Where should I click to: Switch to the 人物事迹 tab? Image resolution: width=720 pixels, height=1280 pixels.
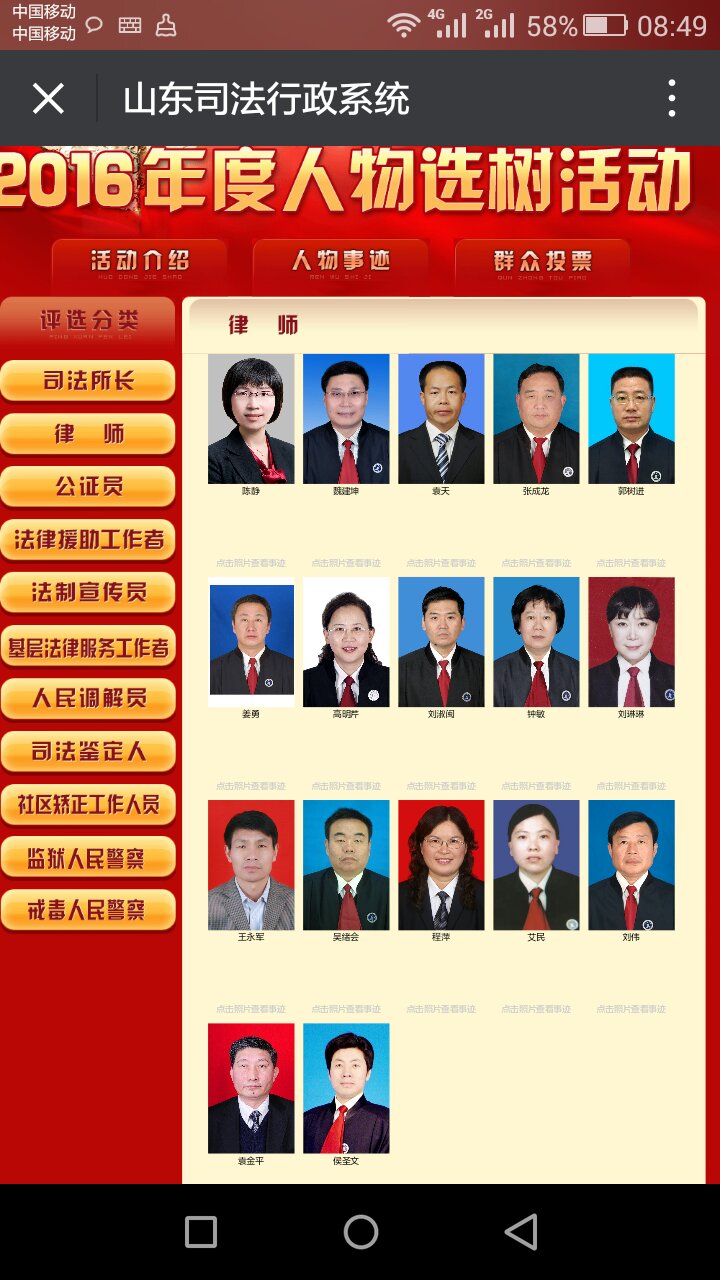pyautogui.click(x=341, y=263)
